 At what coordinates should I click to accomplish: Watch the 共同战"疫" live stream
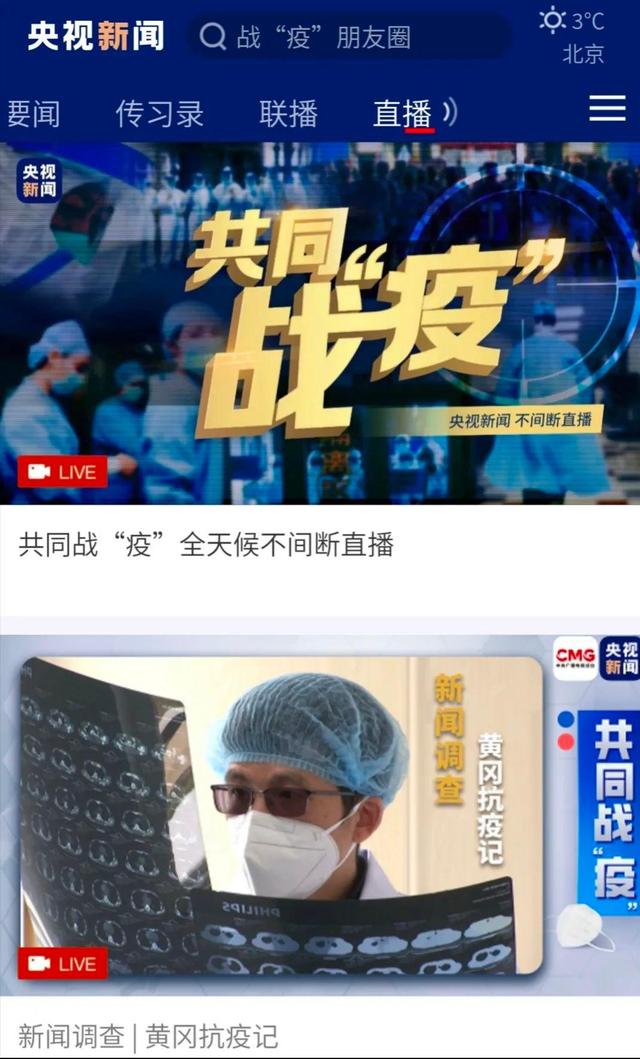click(x=320, y=323)
